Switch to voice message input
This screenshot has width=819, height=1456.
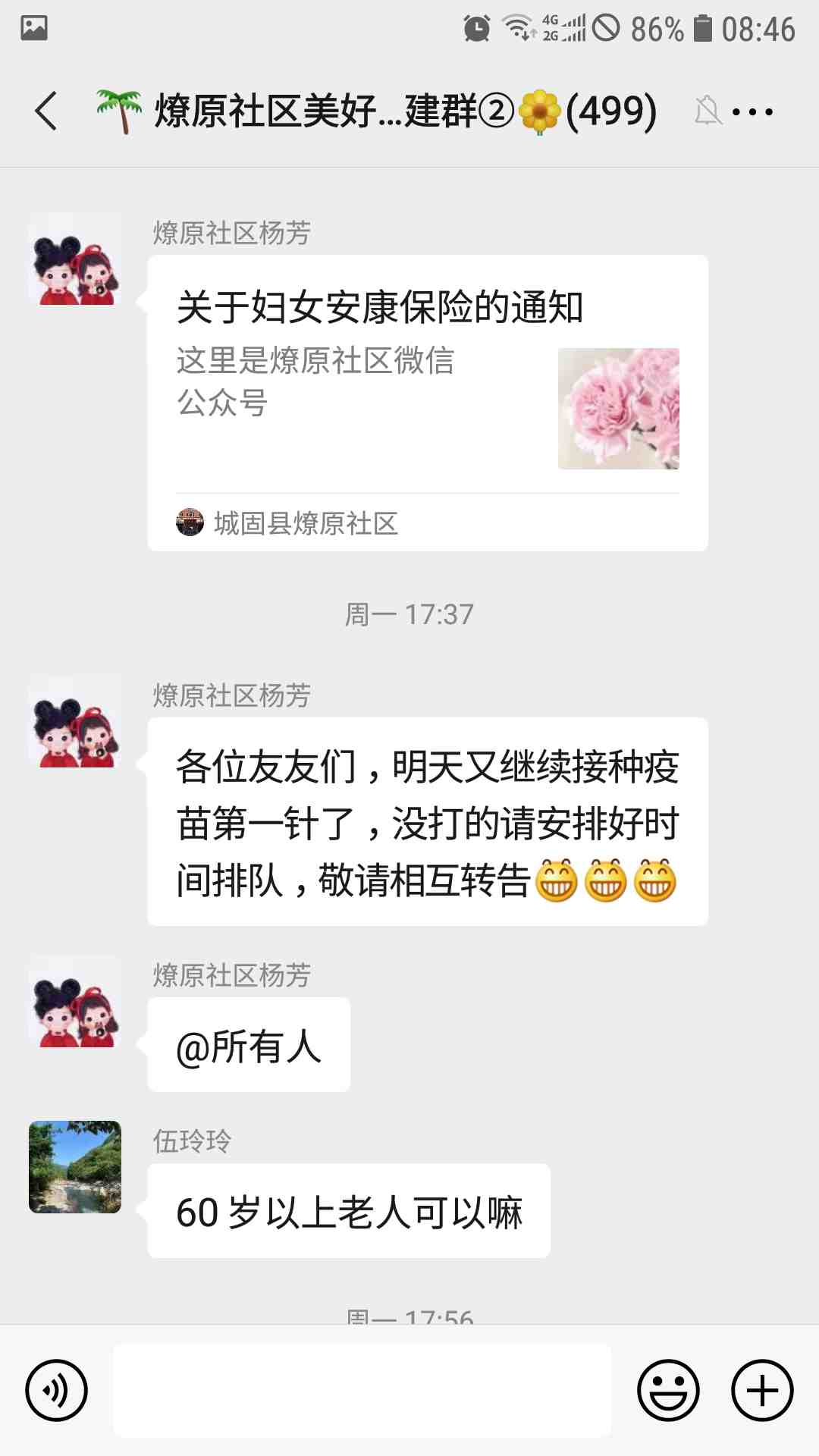56,1391
